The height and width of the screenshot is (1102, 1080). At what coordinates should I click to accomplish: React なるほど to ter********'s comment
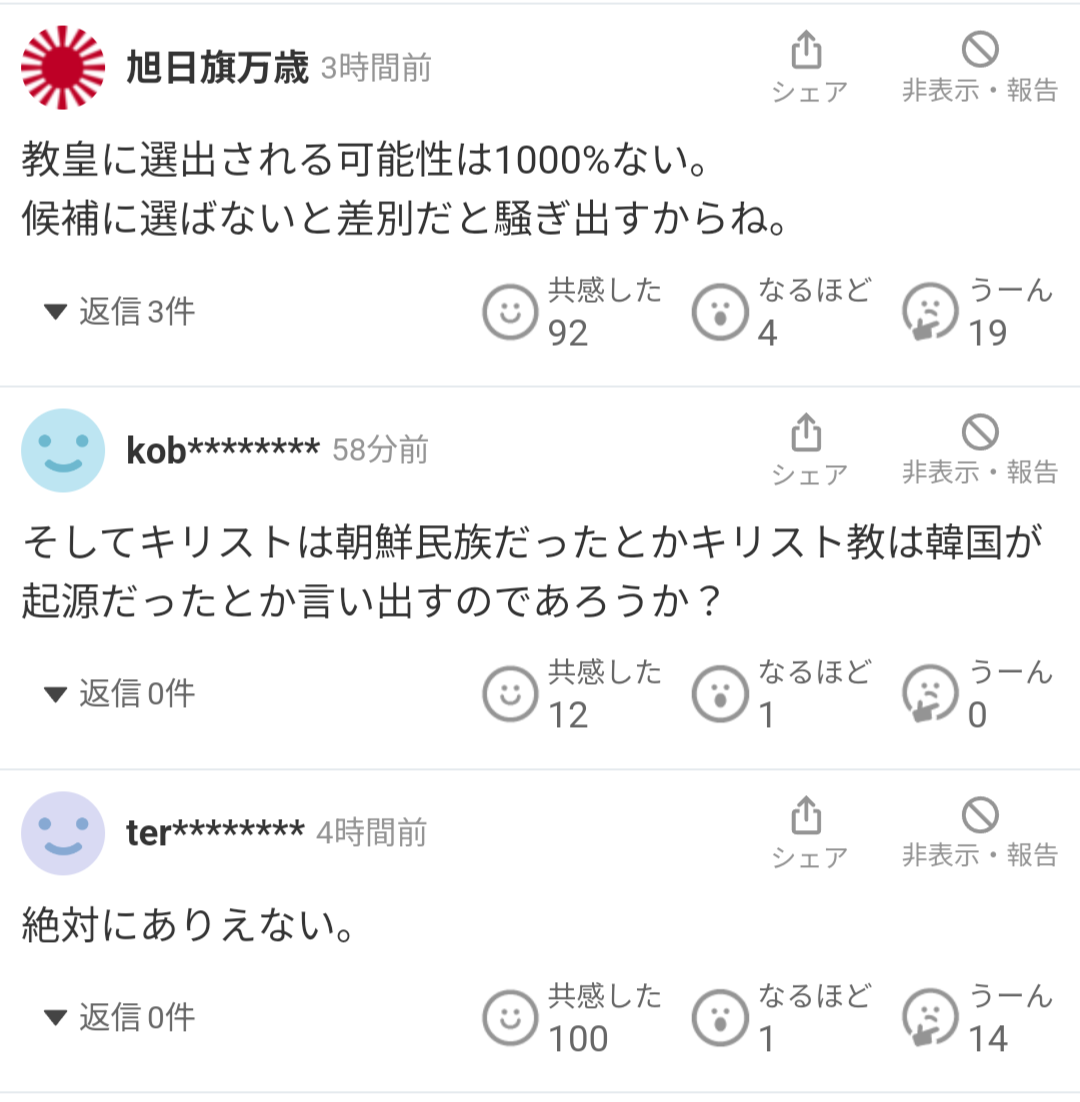click(x=719, y=1018)
